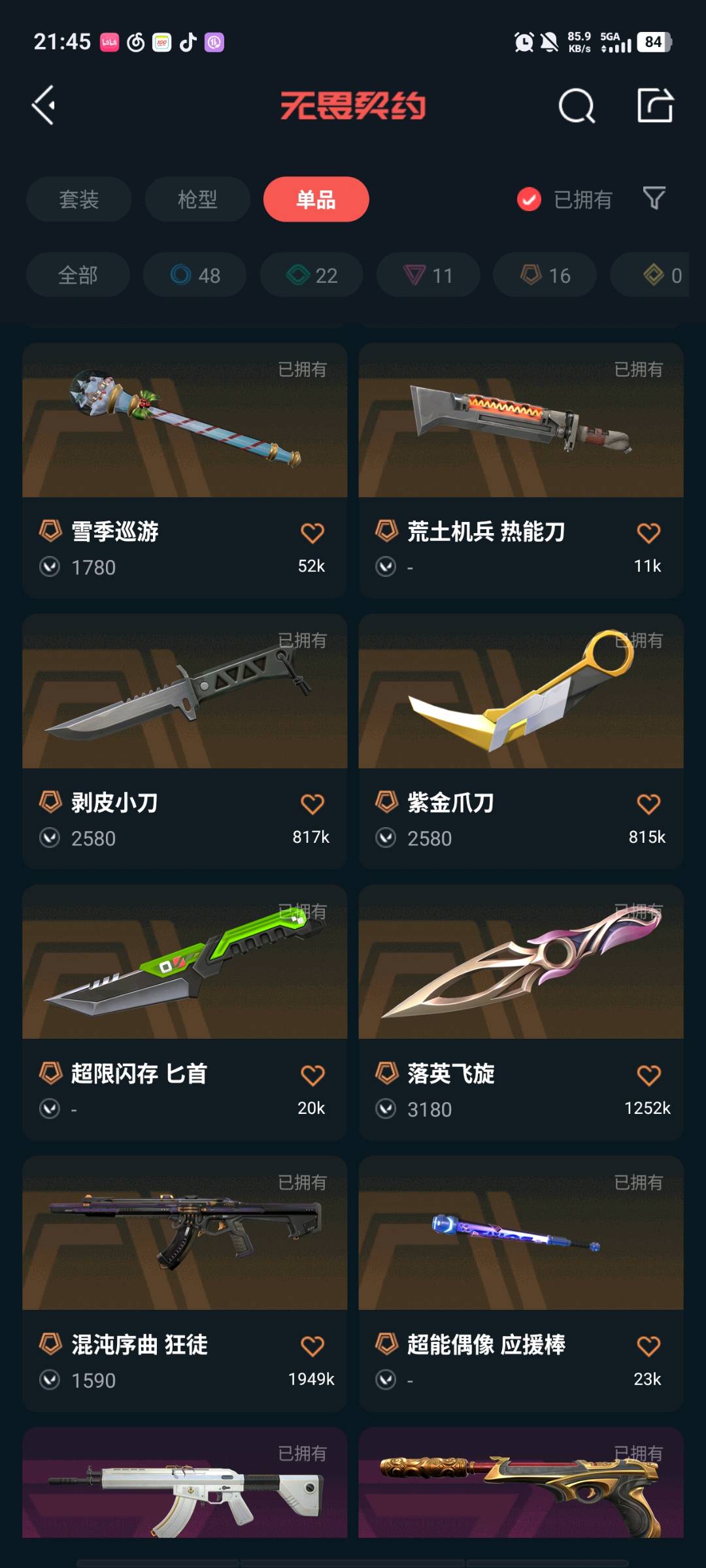Image resolution: width=706 pixels, height=1568 pixels.
Task: Filter by the tier chip showing 11
Action: (428, 275)
